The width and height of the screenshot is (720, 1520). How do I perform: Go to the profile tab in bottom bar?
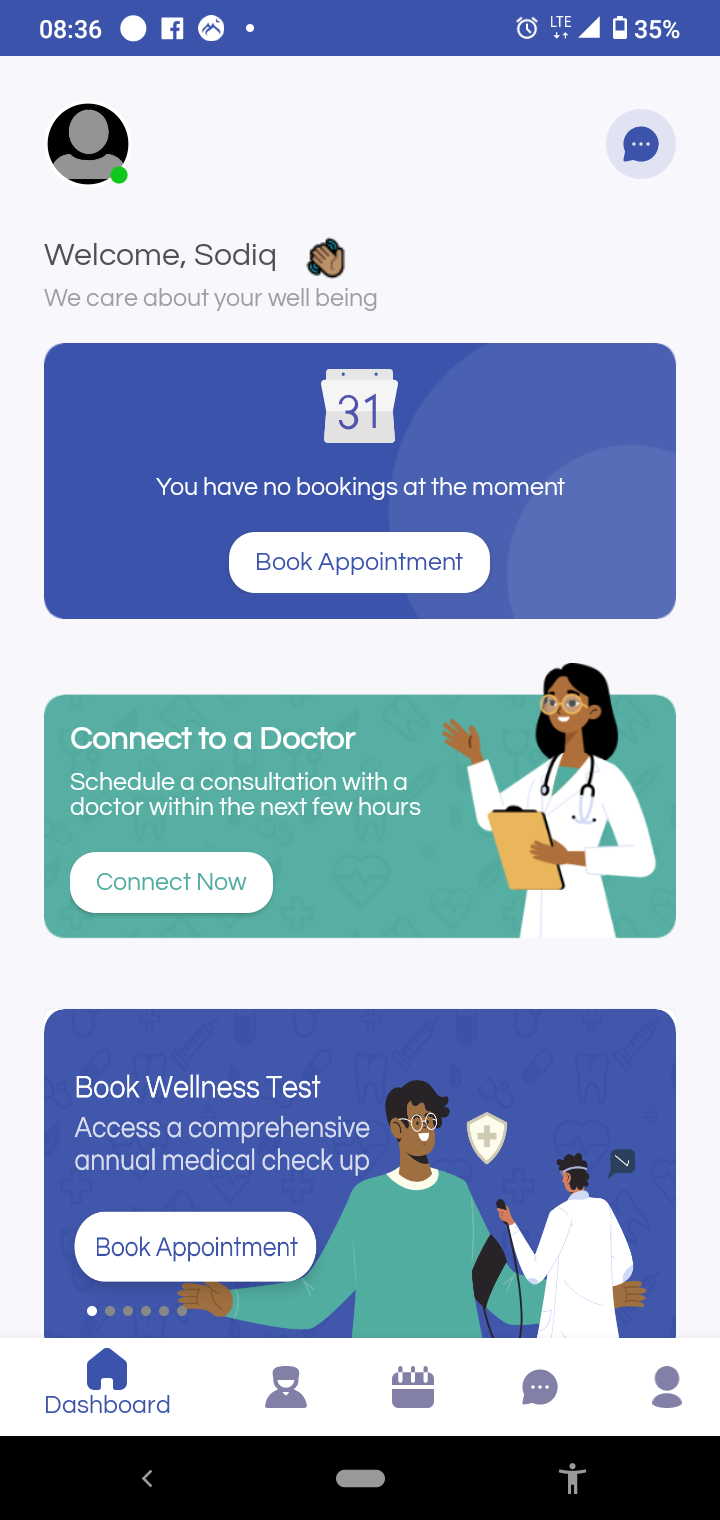pyautogui.click(x=667, y=1387)
